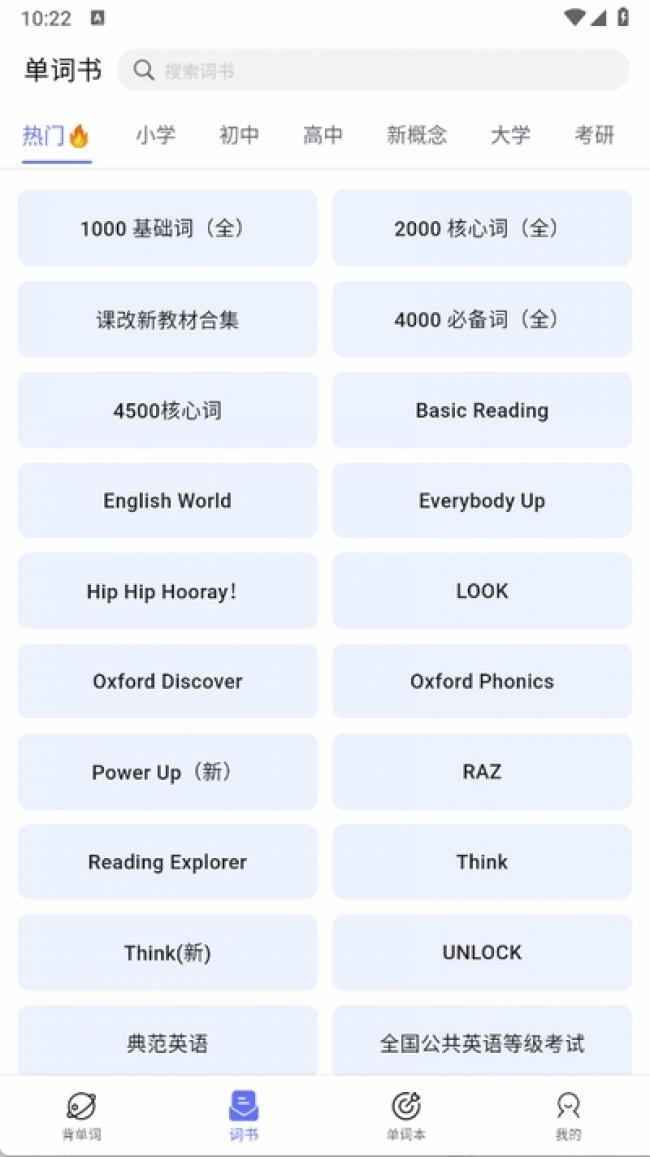Select the Basic Reading word book

(482, 410)
